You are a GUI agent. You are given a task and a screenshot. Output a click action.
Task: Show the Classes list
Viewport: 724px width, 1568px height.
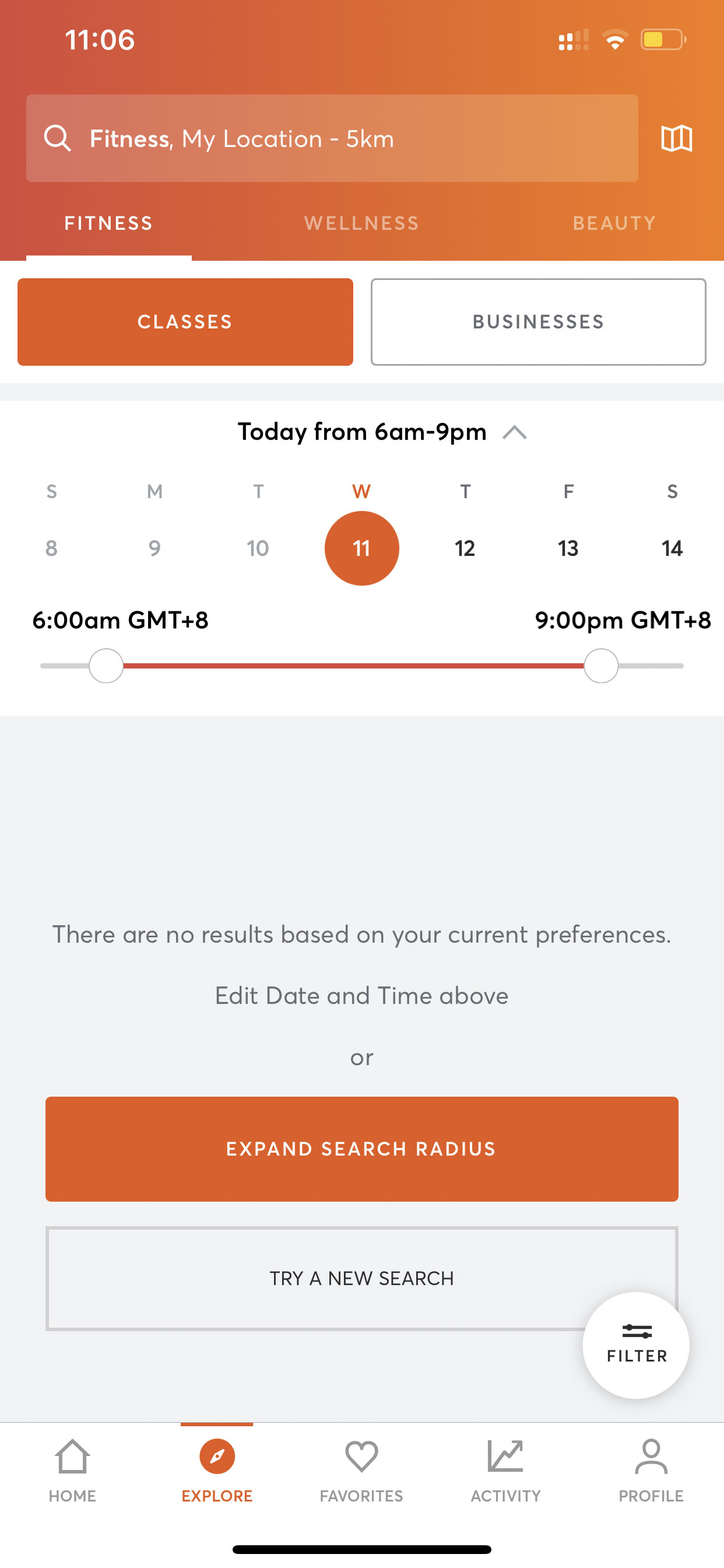tap(185, 322)
